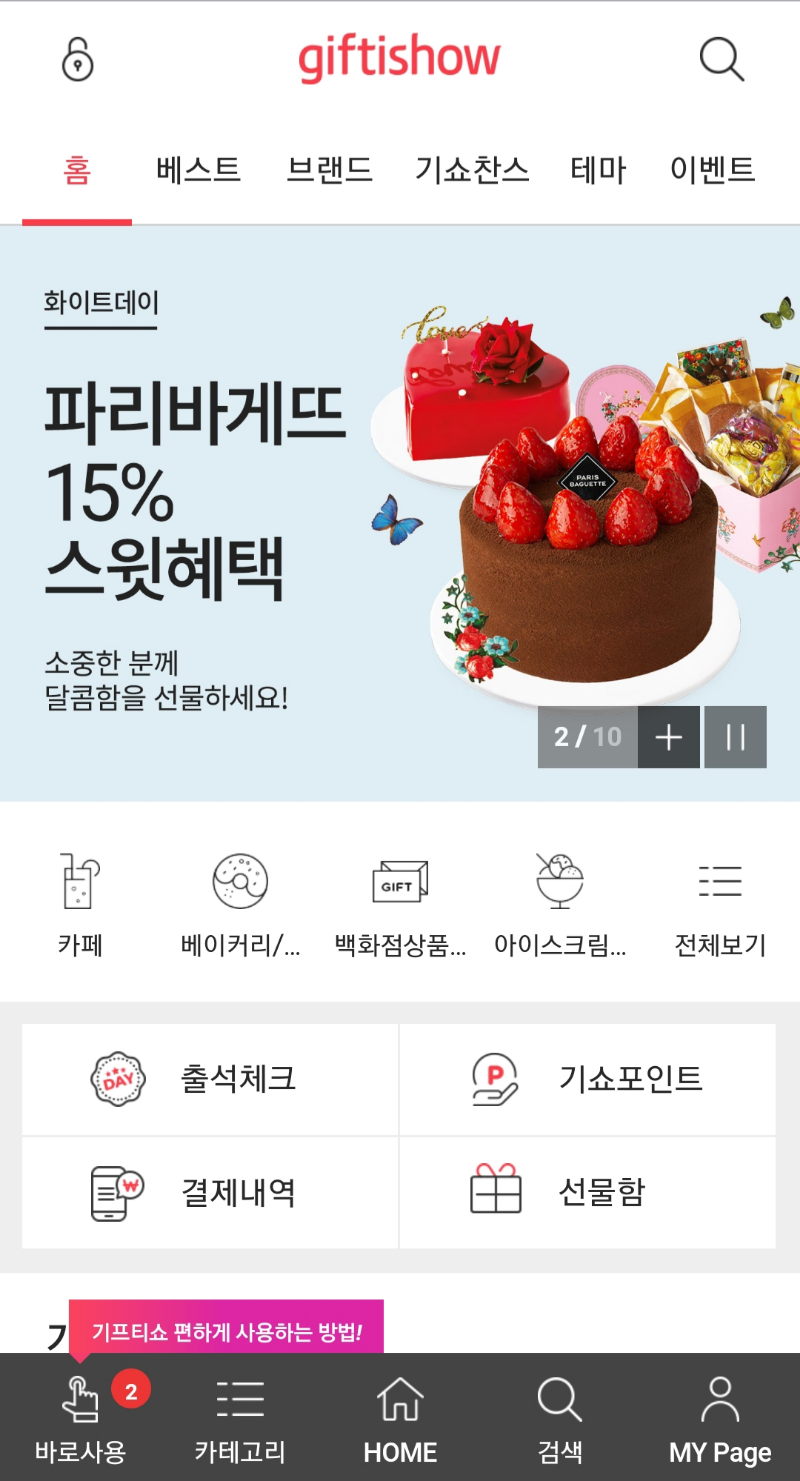Go to the 테마 tab
This screenshot has width=800, height=1481.
tap(598, 170)
